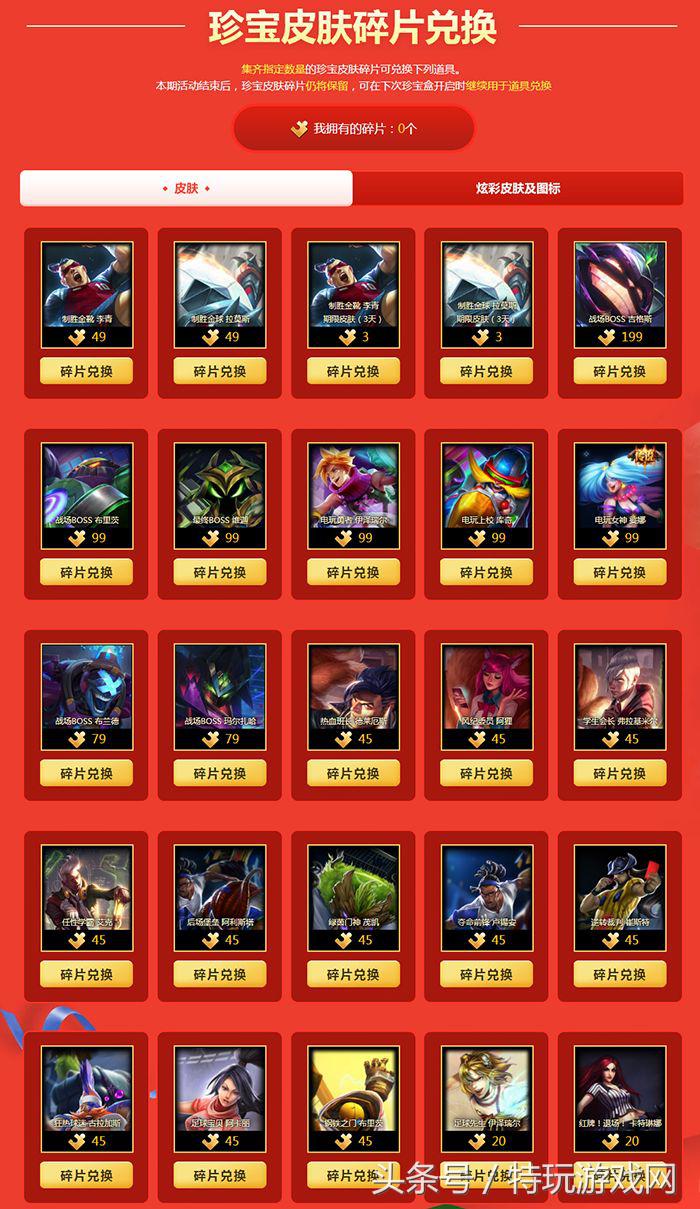
Task: Redeem the 绿茵门神 茂凯 skin
Action: click(x=352, y=974)
